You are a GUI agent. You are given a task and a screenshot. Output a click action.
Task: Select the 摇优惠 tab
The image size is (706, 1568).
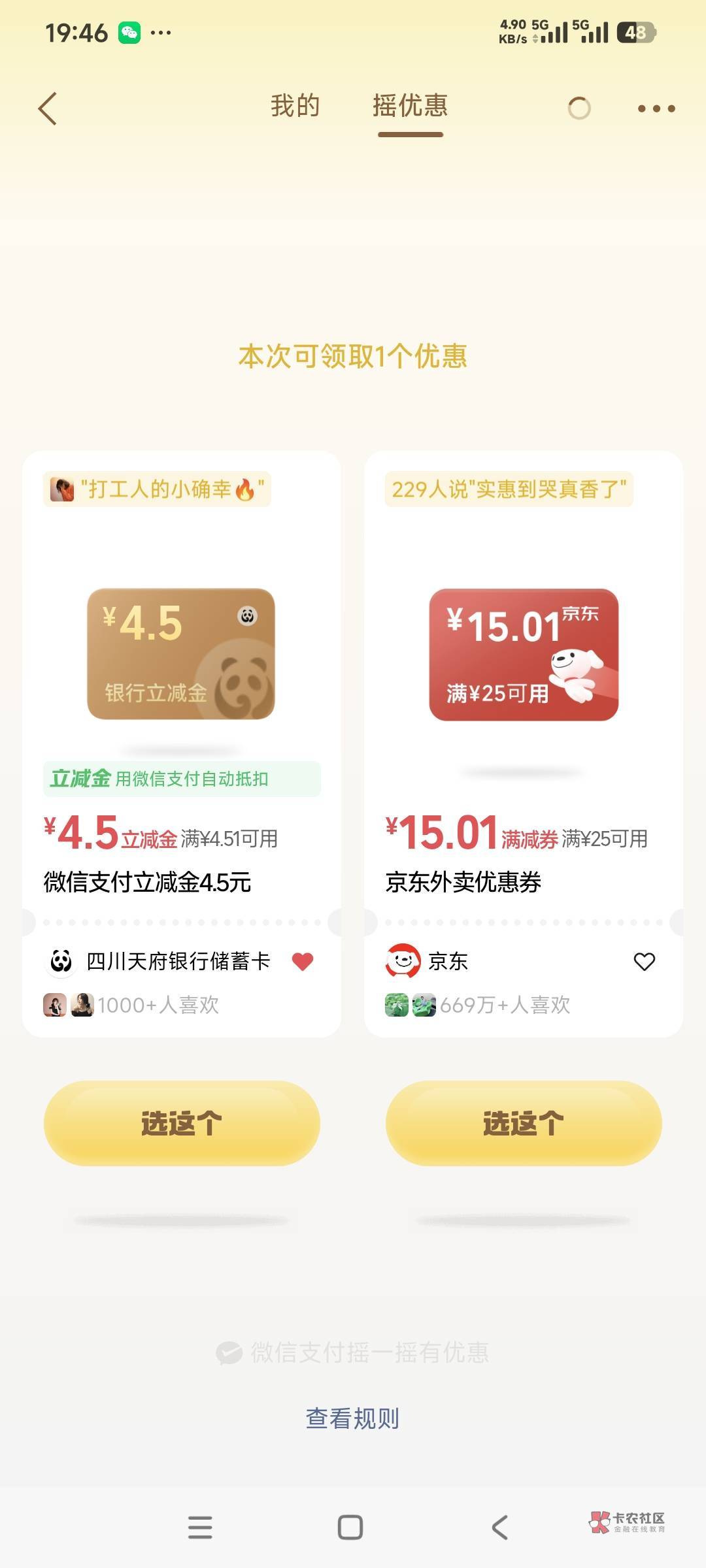point(411,106)
